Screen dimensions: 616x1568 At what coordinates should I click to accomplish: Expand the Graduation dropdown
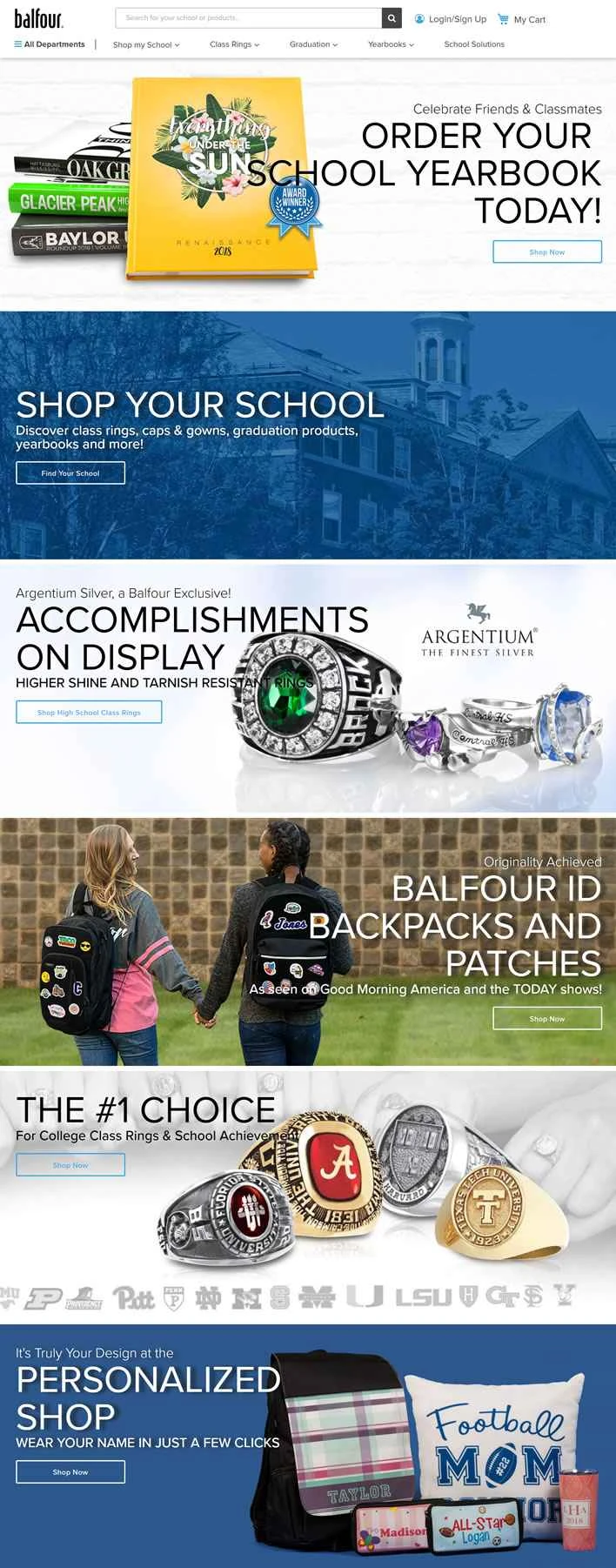pyautogui.click(x=313, y=44)
